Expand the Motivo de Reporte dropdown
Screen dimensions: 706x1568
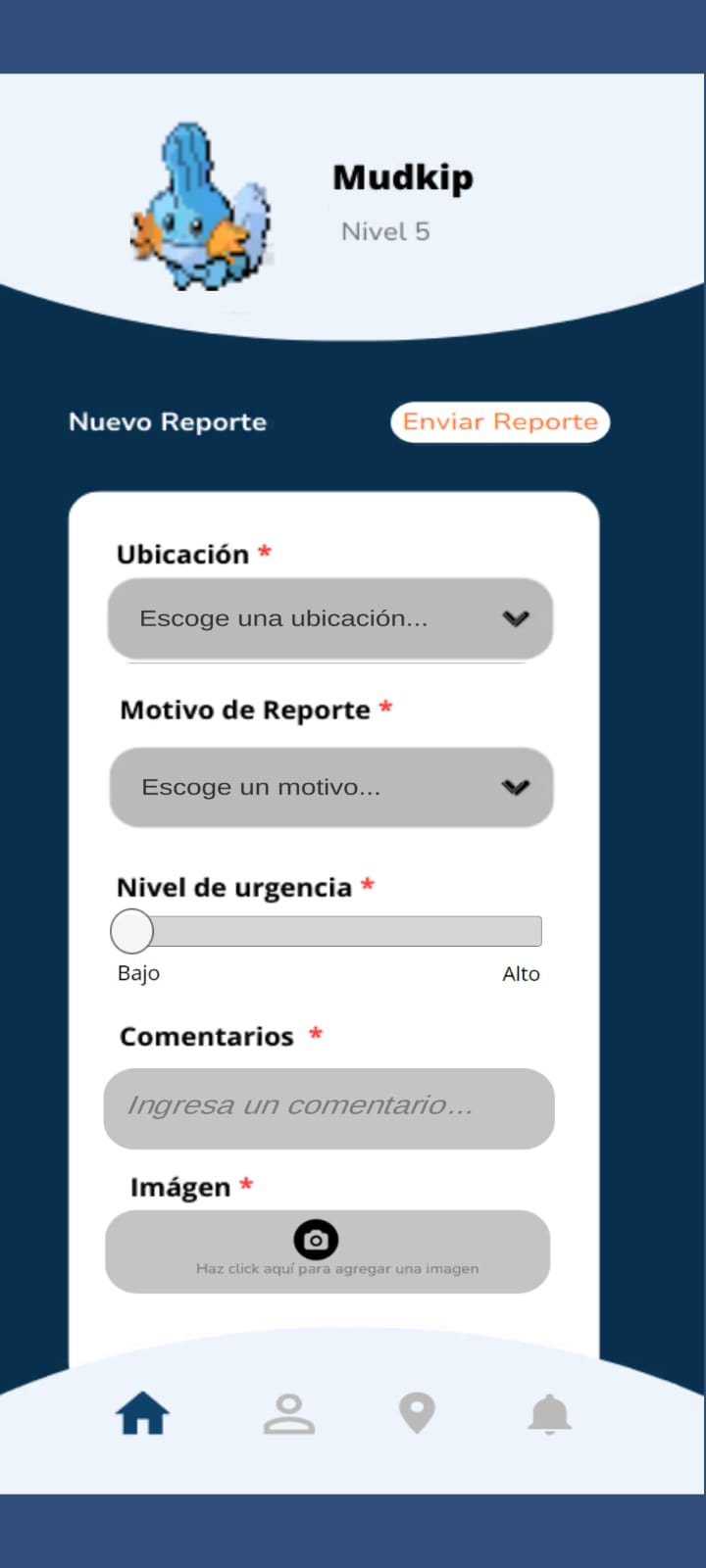pyautogui.click(x=331, y=787)
